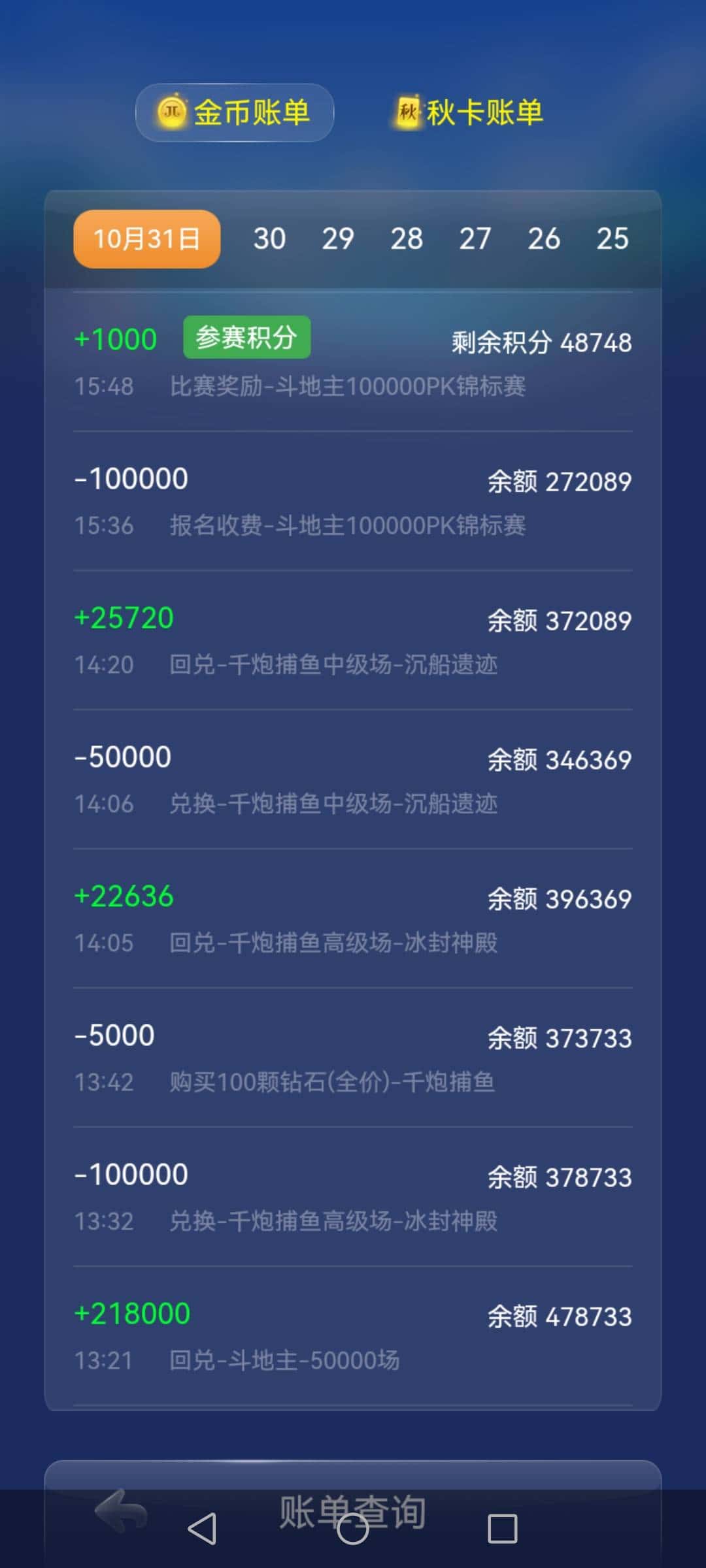
Task: Select the 金币账单 tab
Action: tap(233, 112)
